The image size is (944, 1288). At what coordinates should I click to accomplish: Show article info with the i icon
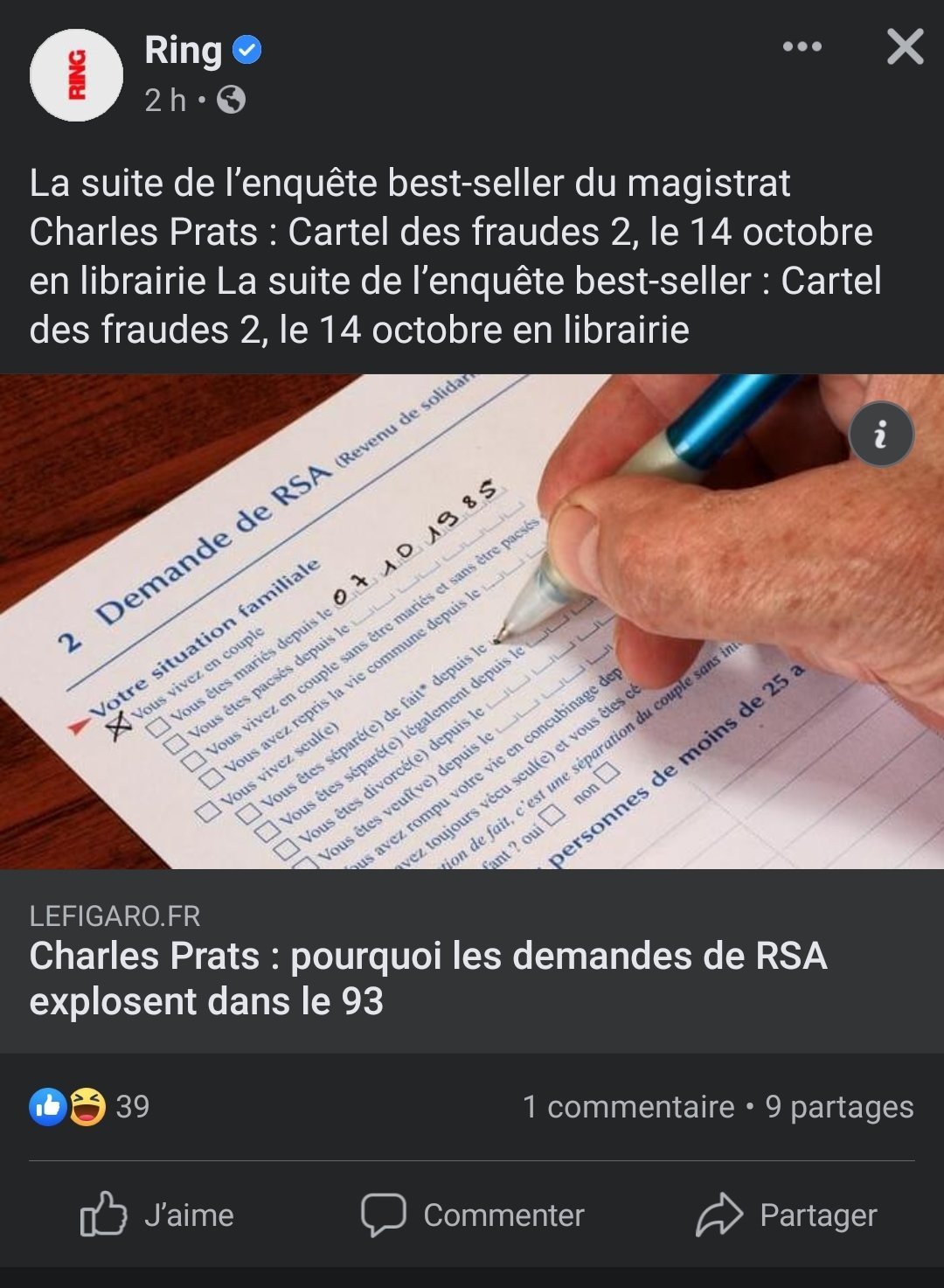pyautogui.click(x=881, y=434)
